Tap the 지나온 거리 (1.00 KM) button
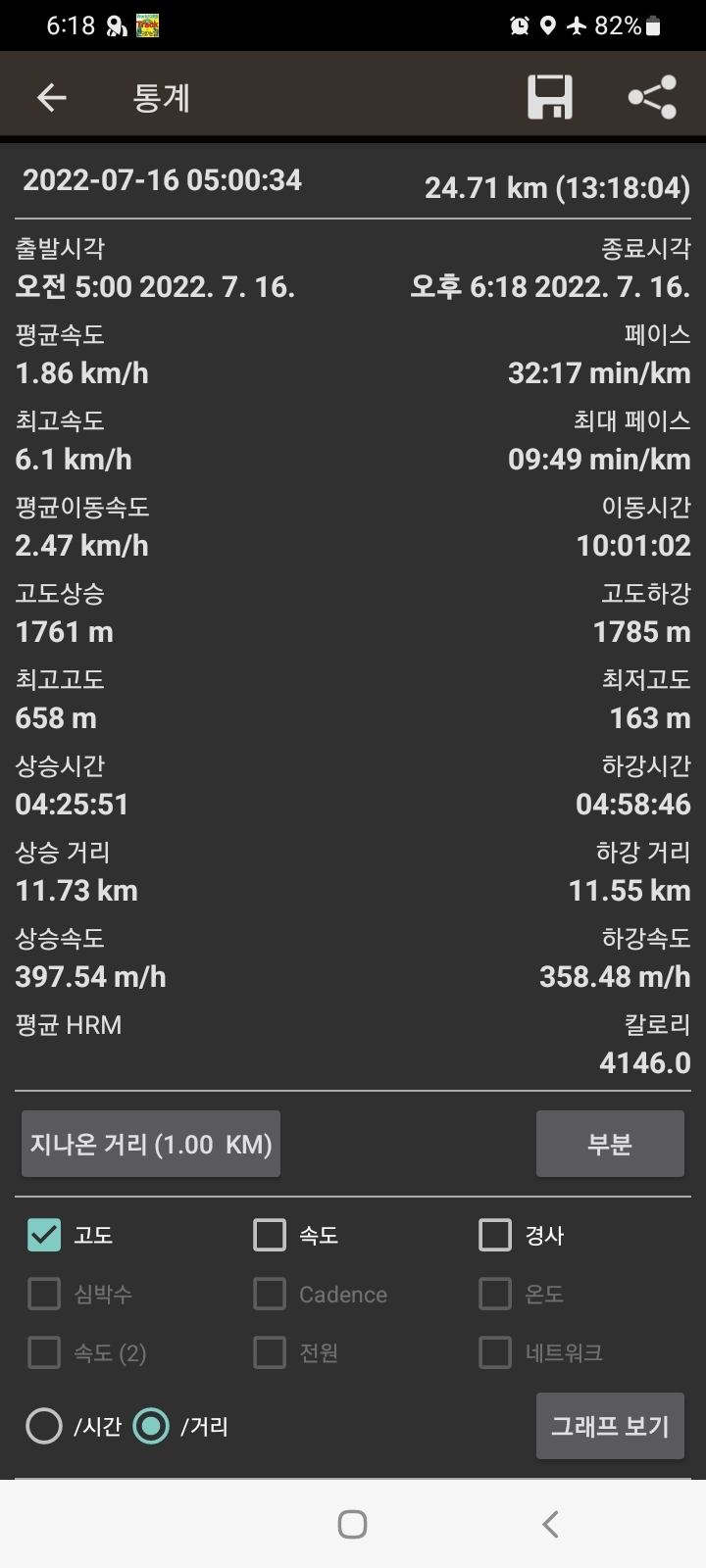 click(151, 1144)
